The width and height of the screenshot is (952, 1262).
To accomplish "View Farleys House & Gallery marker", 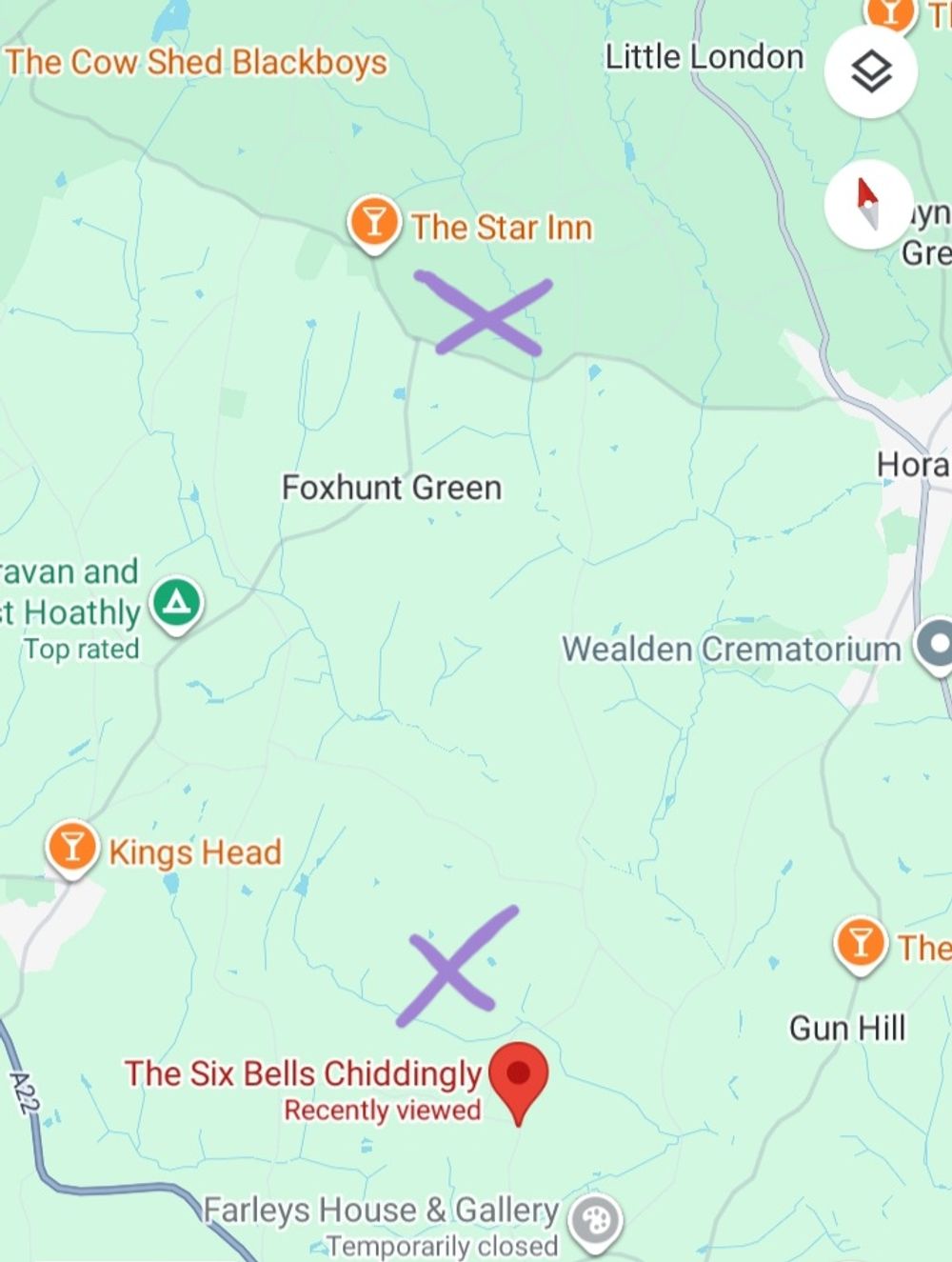I will click(x=596, y=1219).
